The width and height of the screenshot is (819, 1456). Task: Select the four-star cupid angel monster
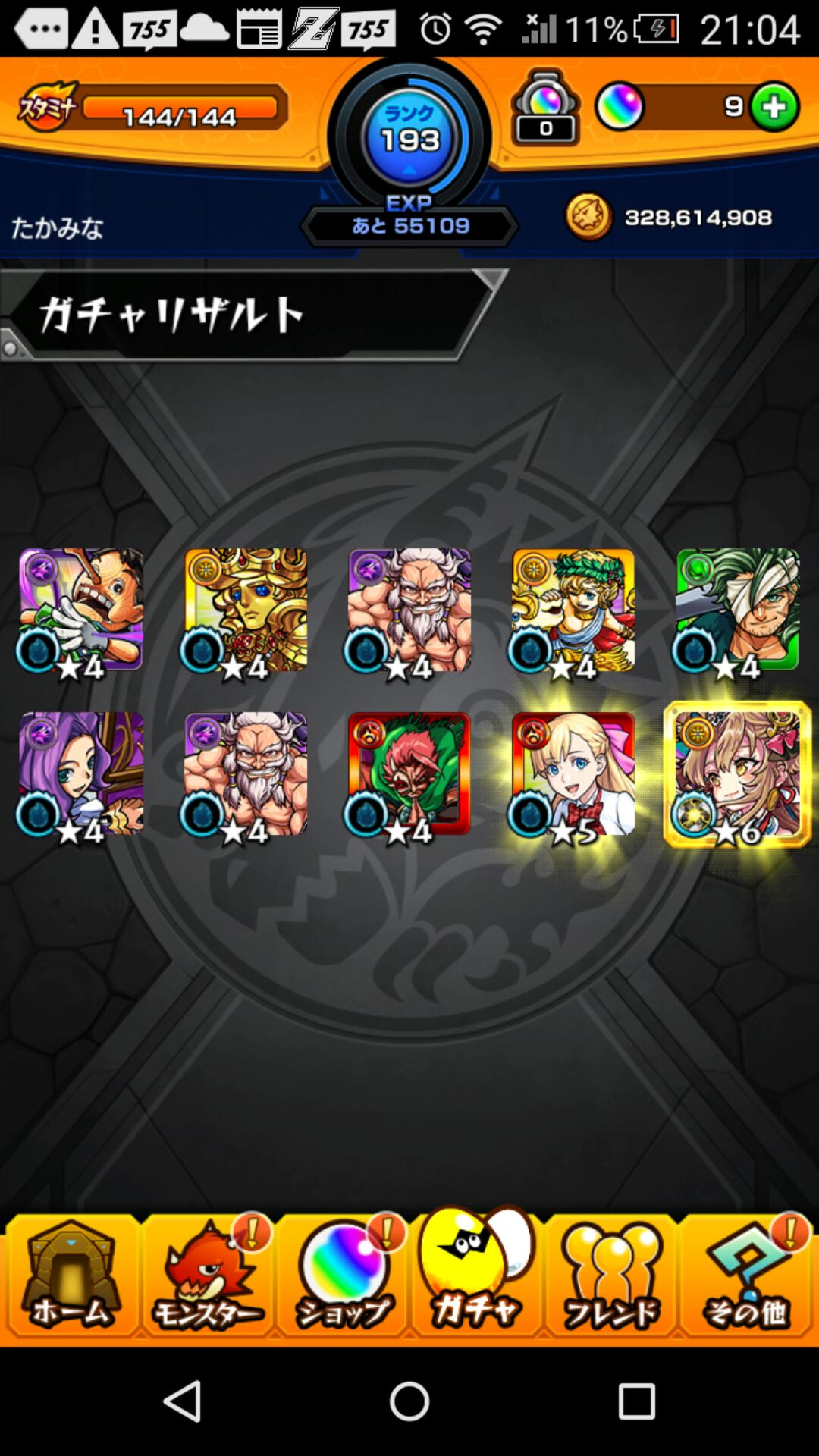coord(573,610)
